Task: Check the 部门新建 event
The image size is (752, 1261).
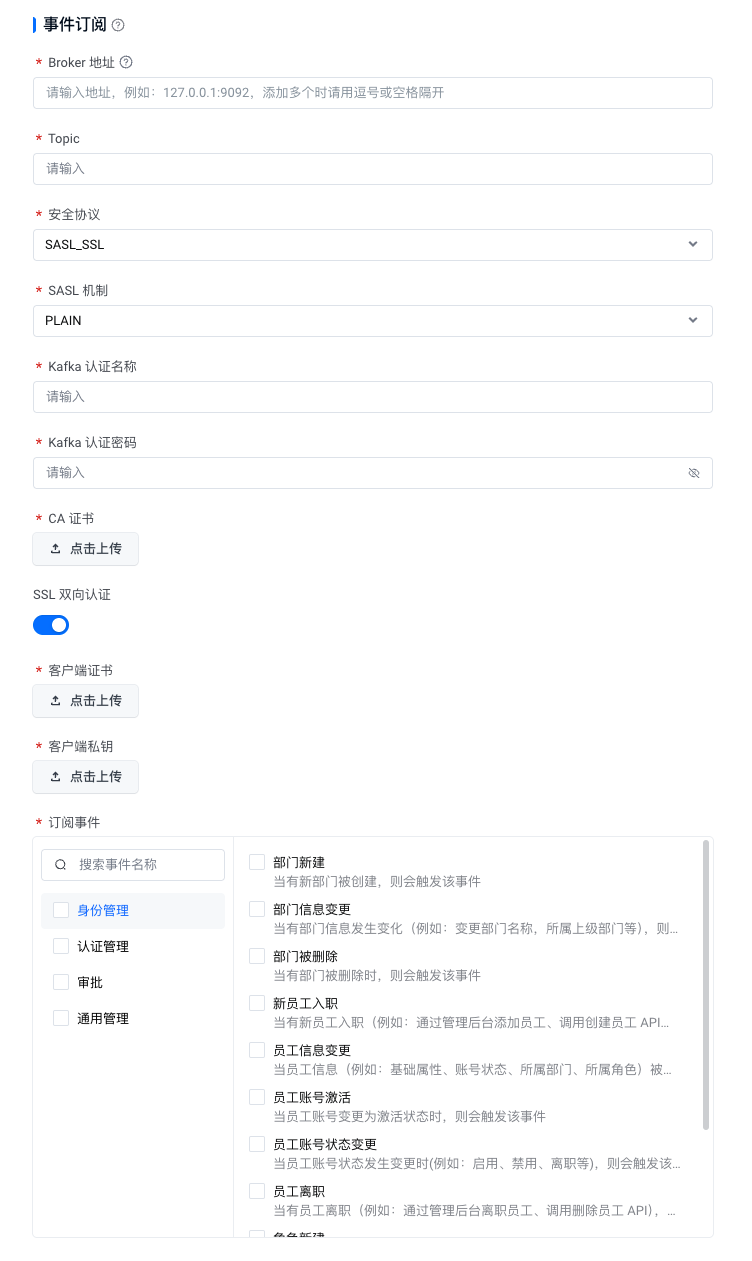Action: pos(257,862)
